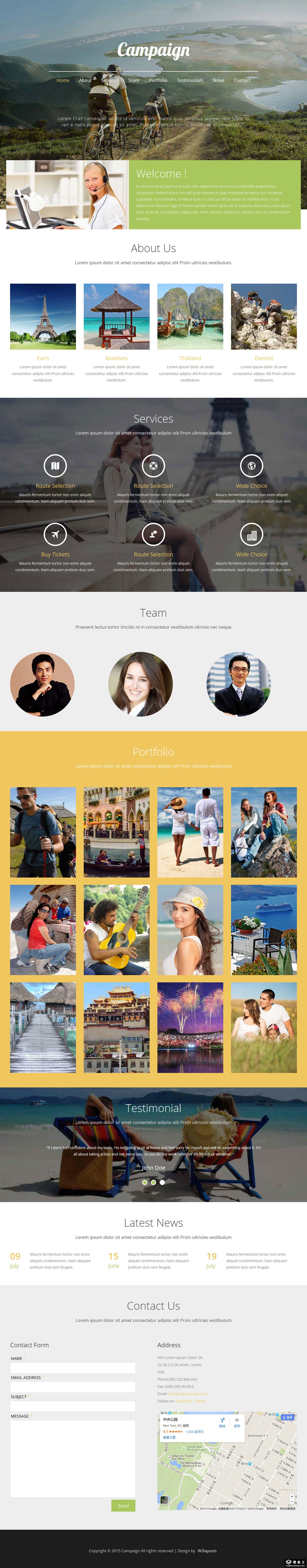Image resolution: width=307 pixels, height=1568 pixels.
Task: Open the News nav link
Action: tap(218, 80)
